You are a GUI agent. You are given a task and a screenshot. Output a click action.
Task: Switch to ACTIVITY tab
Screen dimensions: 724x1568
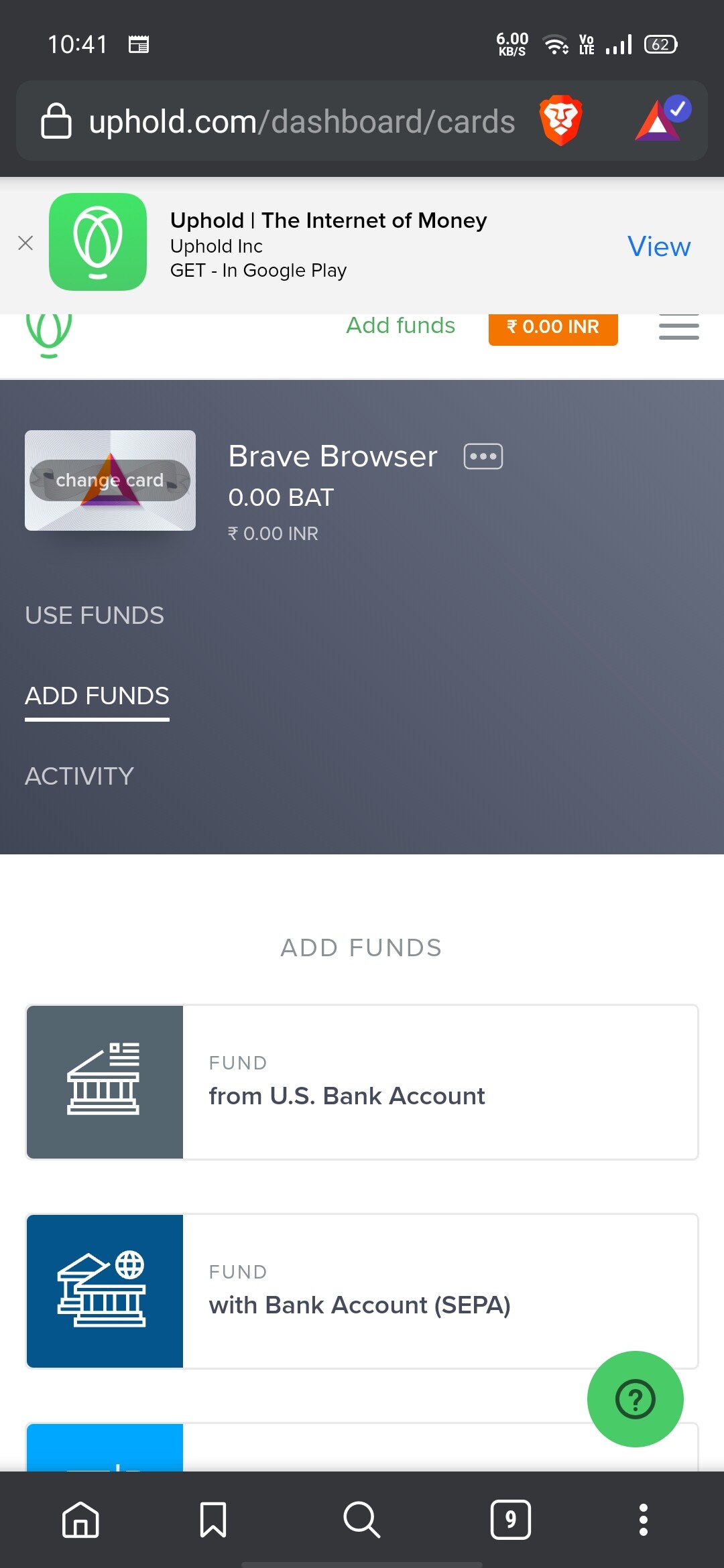click(x=79, y=776)
